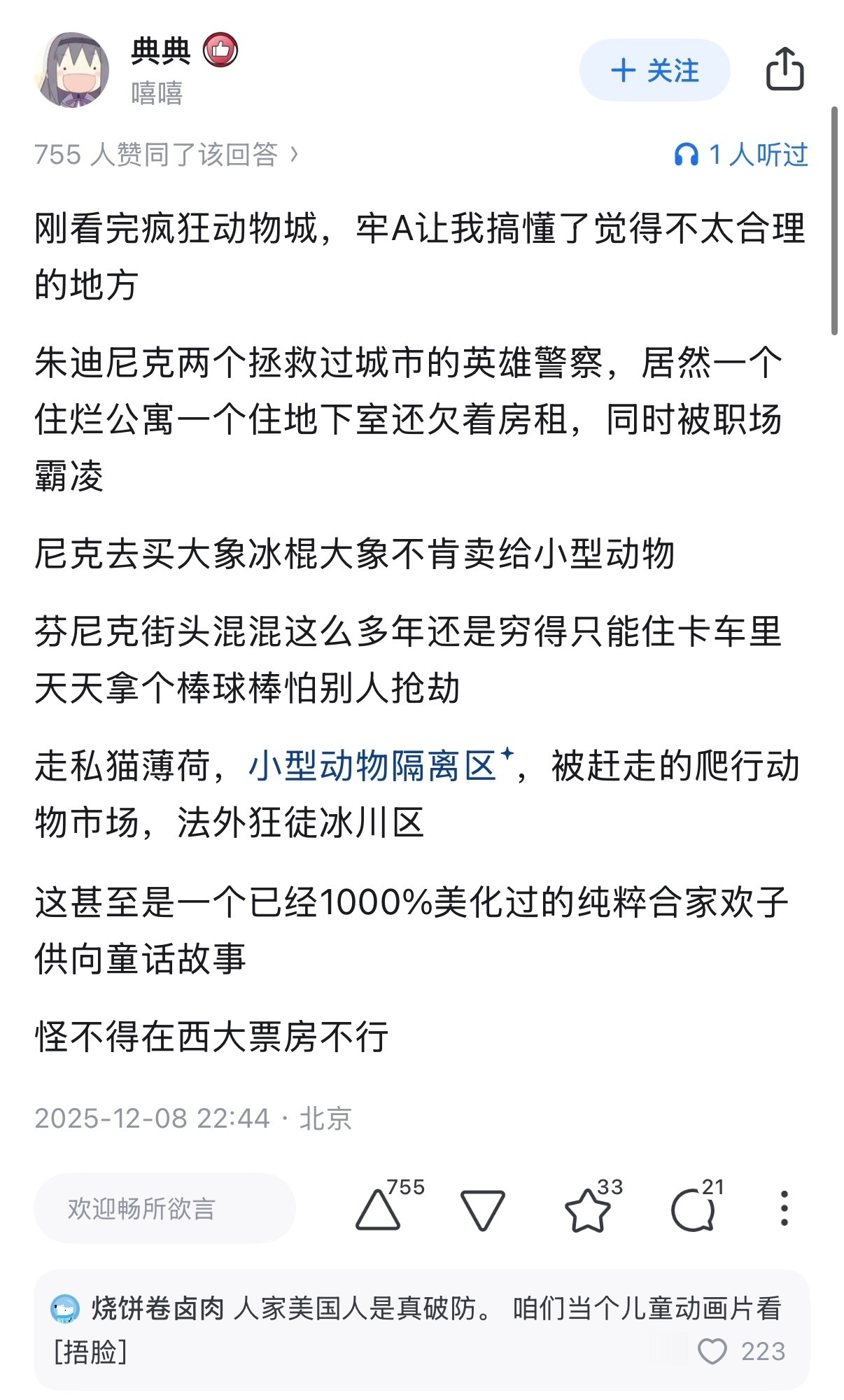Like 烧饼卷卤肉's comment
The height and width of the screenshot is (1400, 844).
point(713,1351)
